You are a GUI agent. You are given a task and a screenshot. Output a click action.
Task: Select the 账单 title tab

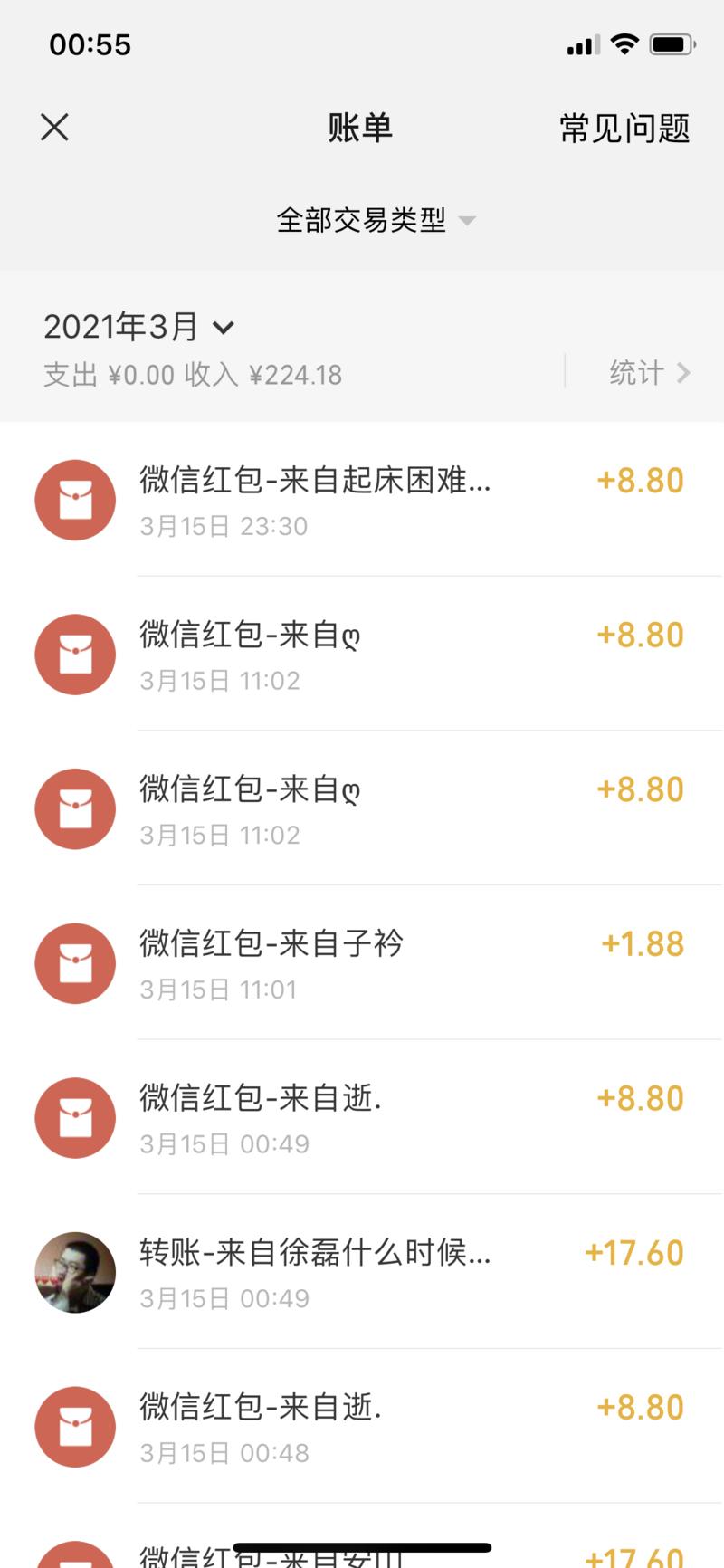click(x=361, y=129)
